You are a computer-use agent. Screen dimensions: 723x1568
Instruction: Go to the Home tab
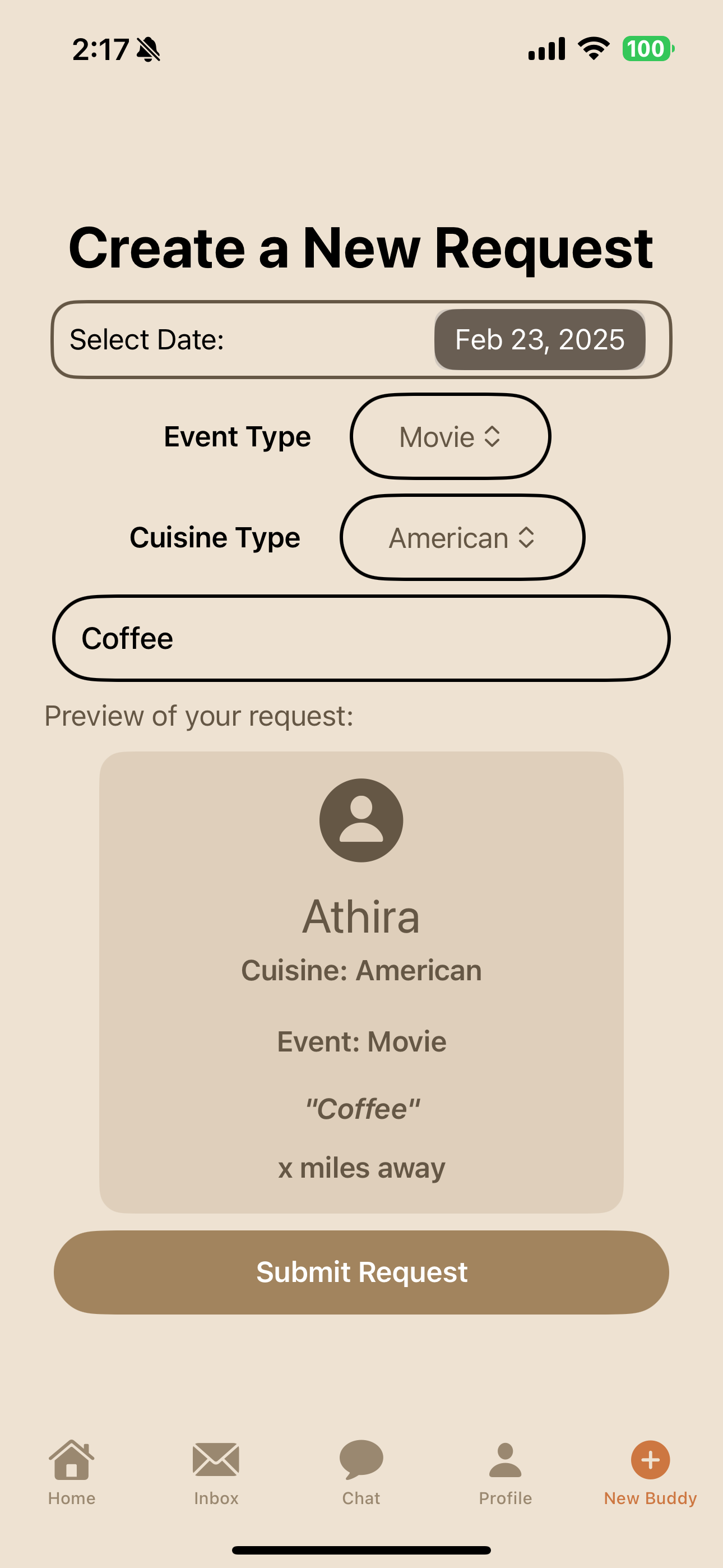click(x=72, y=1470)
